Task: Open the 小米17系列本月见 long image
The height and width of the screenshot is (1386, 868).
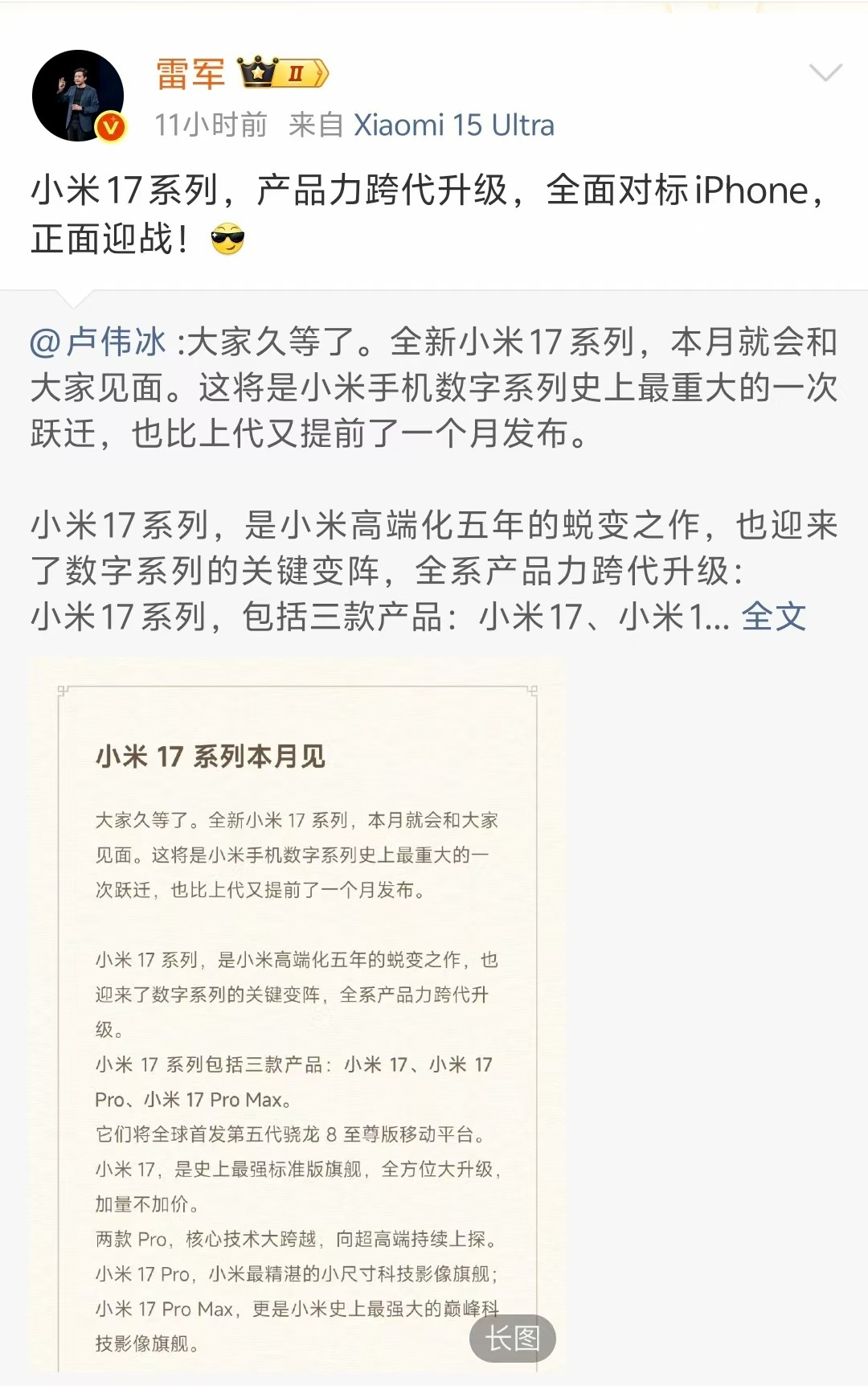Action: click(x=297, y=1013)
